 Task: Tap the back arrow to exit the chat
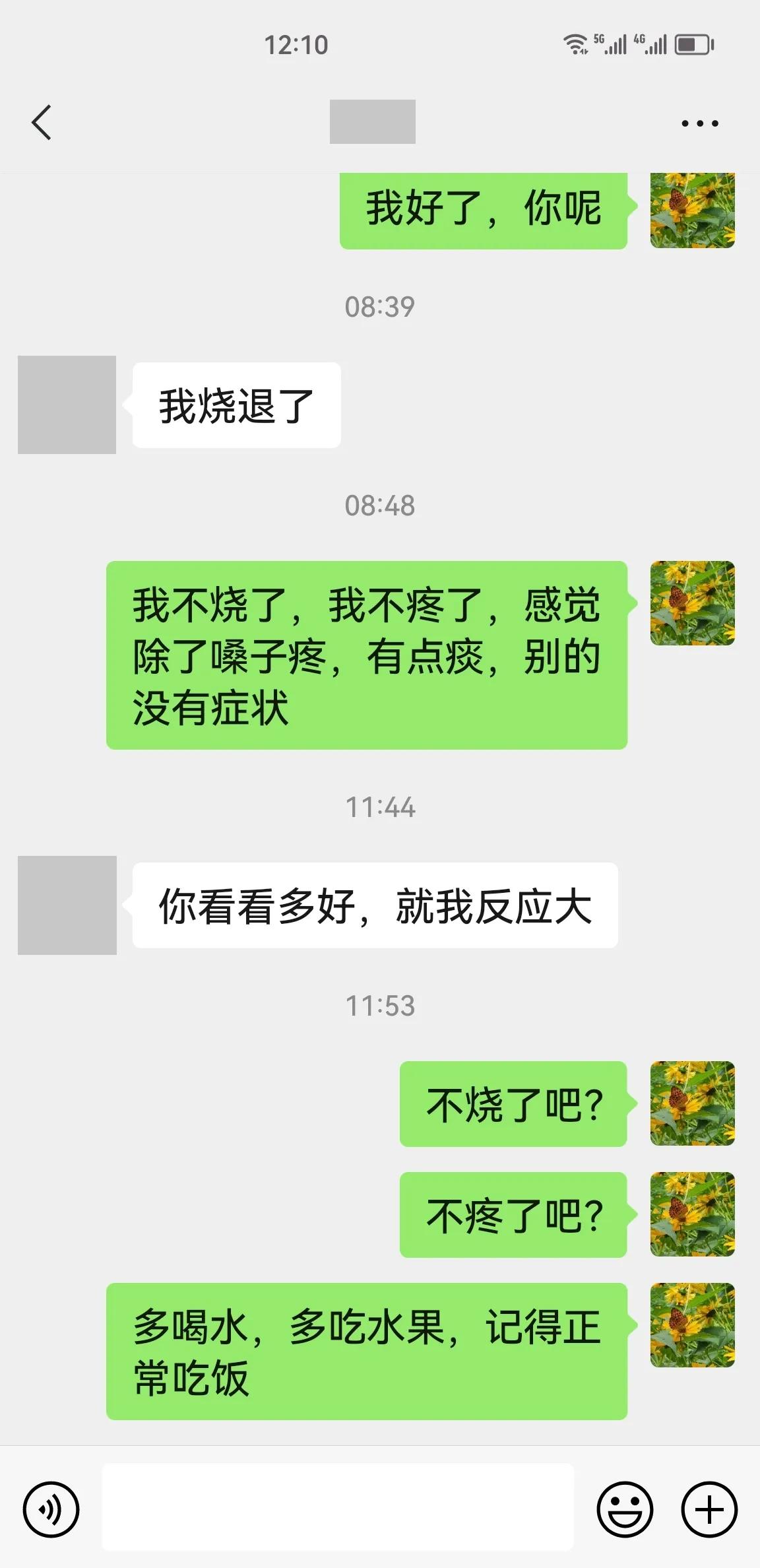coord(42,122)
